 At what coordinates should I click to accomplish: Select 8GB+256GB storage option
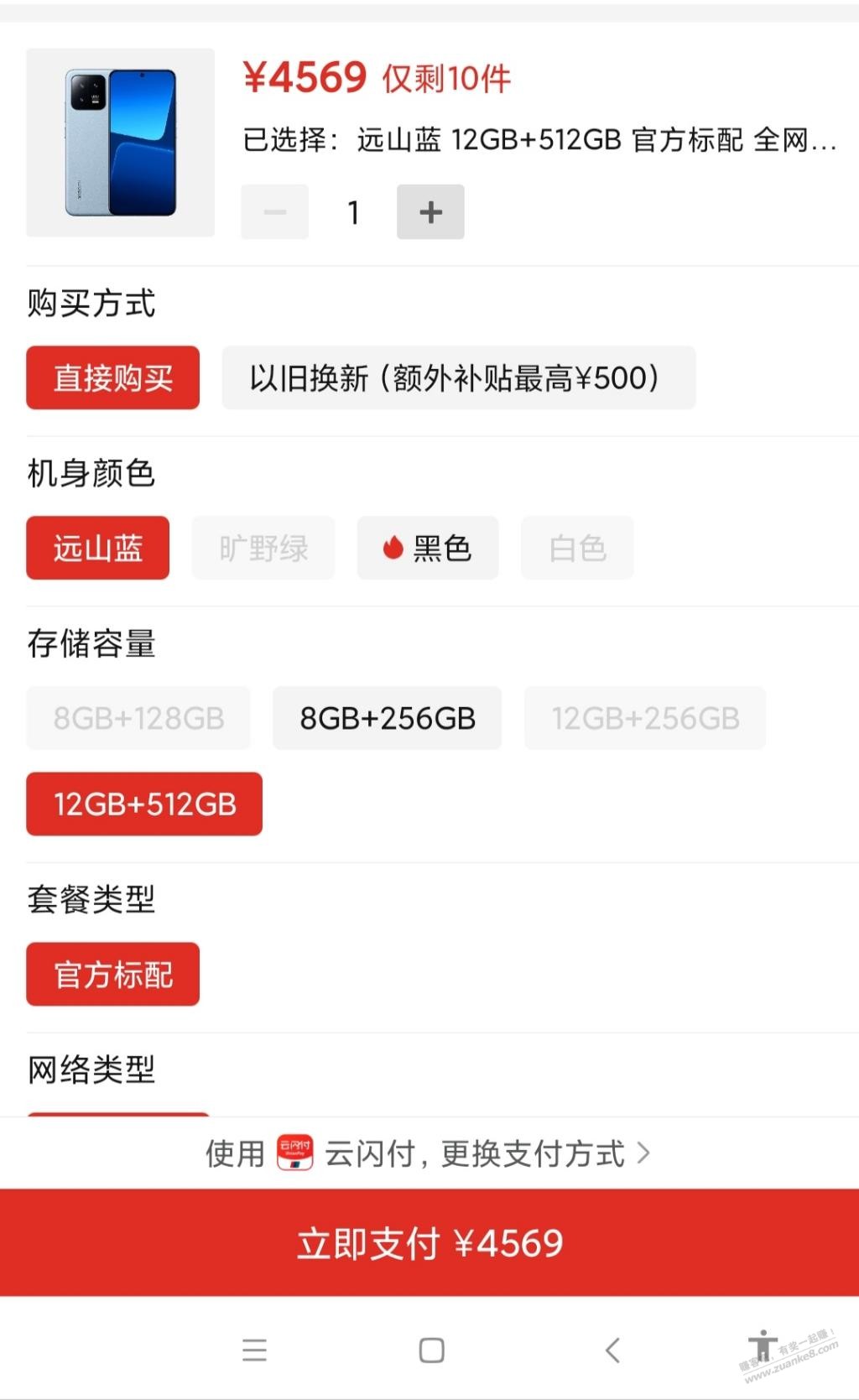(x=388, y=719)
